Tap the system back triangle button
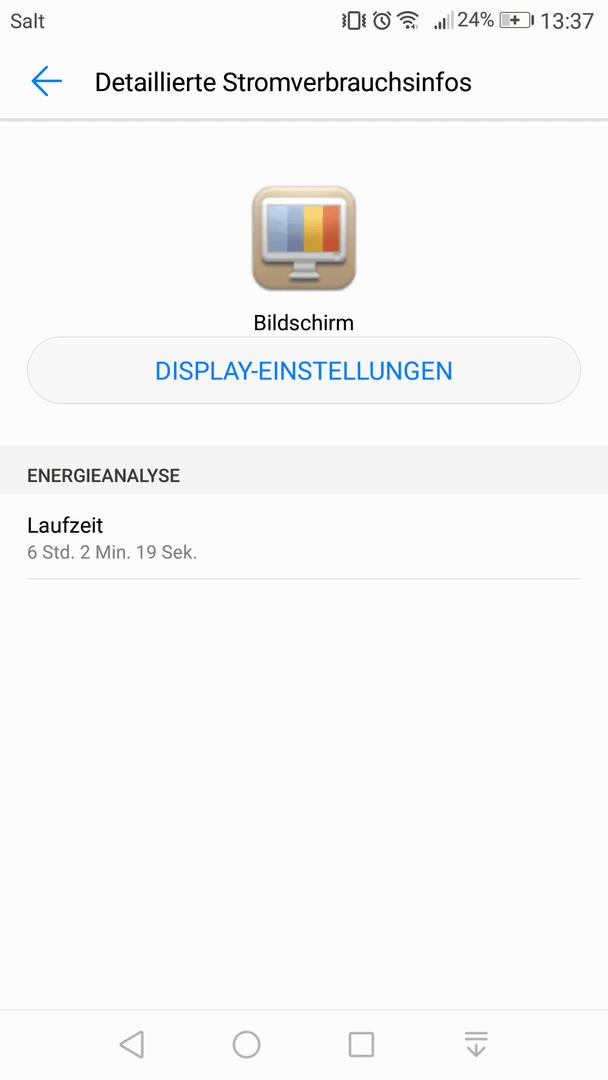 click(x=132, y=1044)
